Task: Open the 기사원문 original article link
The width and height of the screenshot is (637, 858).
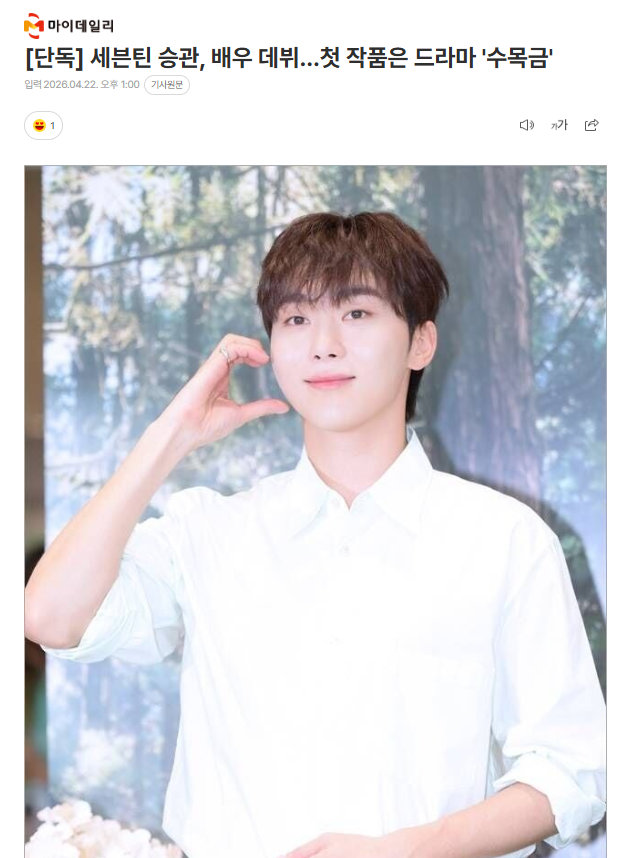Action: pyautogui.click(x=167, y=85)
